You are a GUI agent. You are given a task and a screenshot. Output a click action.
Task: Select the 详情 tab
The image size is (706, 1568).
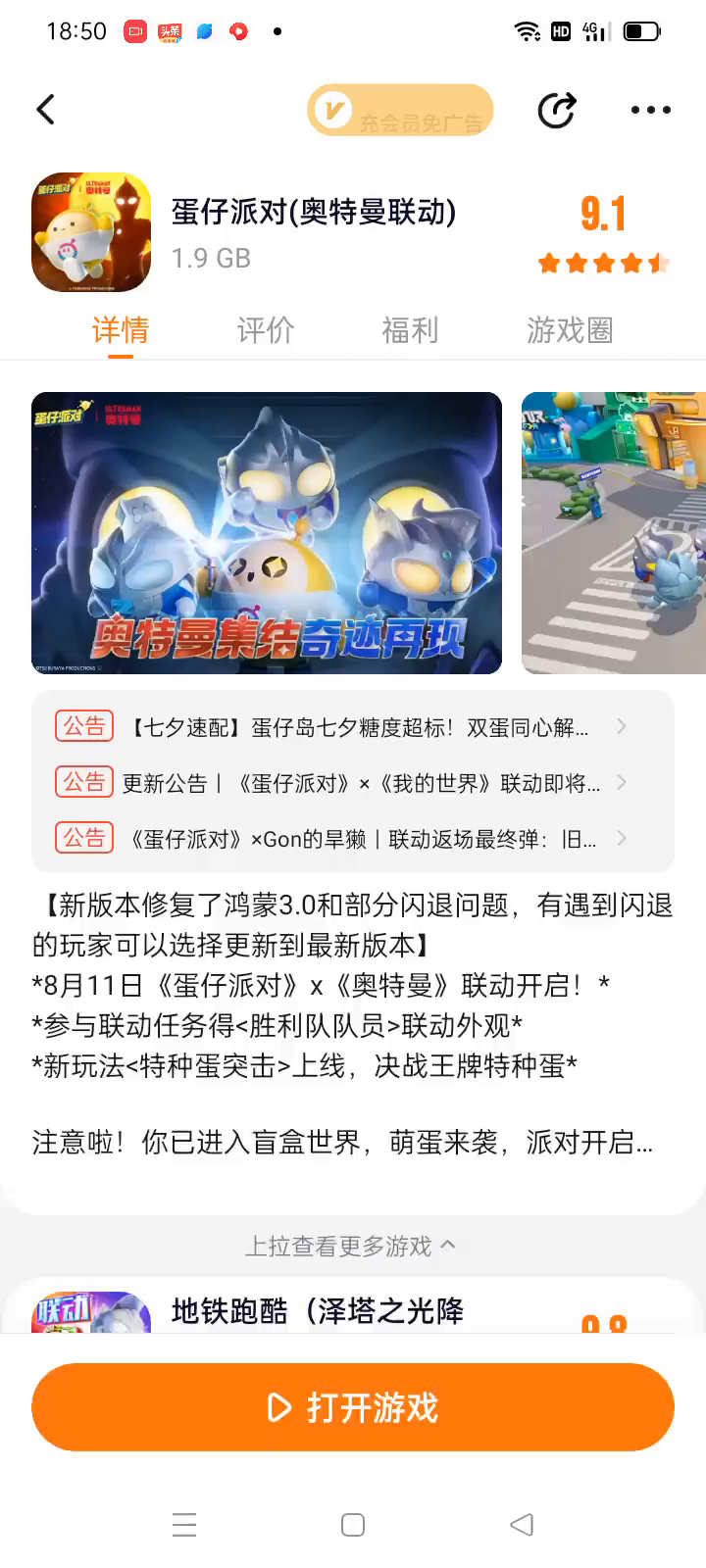pos(121,330)
